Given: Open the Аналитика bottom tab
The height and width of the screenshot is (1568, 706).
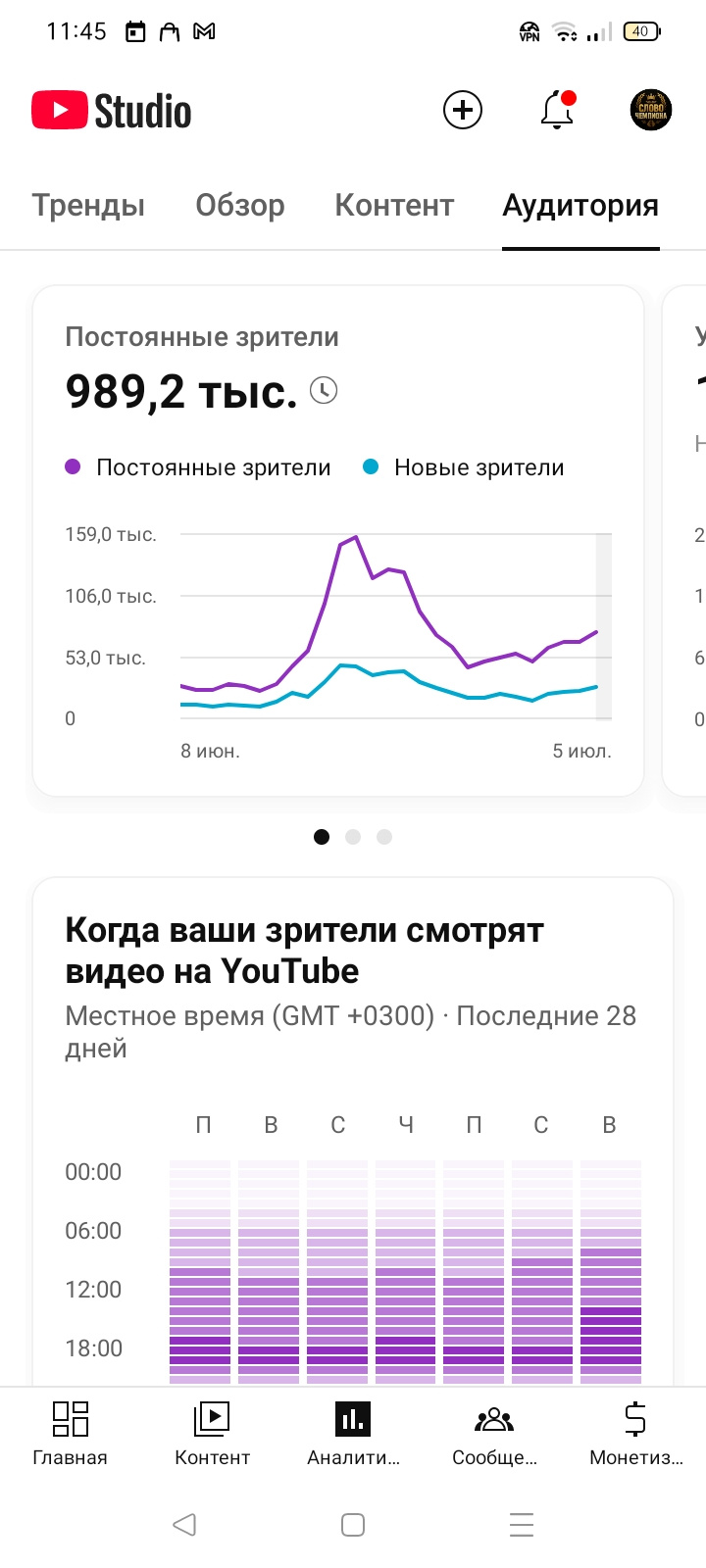Looking at the screenshot, I should (353, 1434).
